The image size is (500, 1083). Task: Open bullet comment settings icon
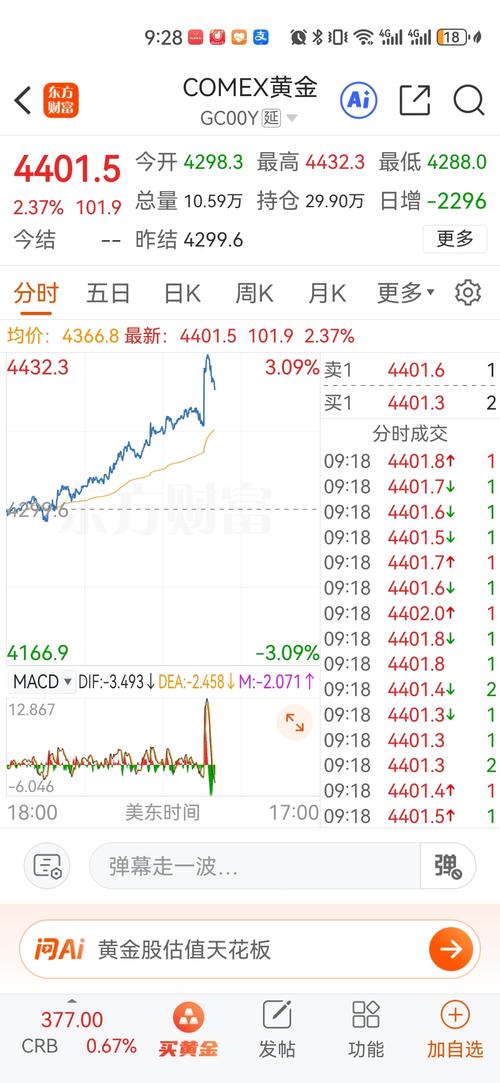48,865
